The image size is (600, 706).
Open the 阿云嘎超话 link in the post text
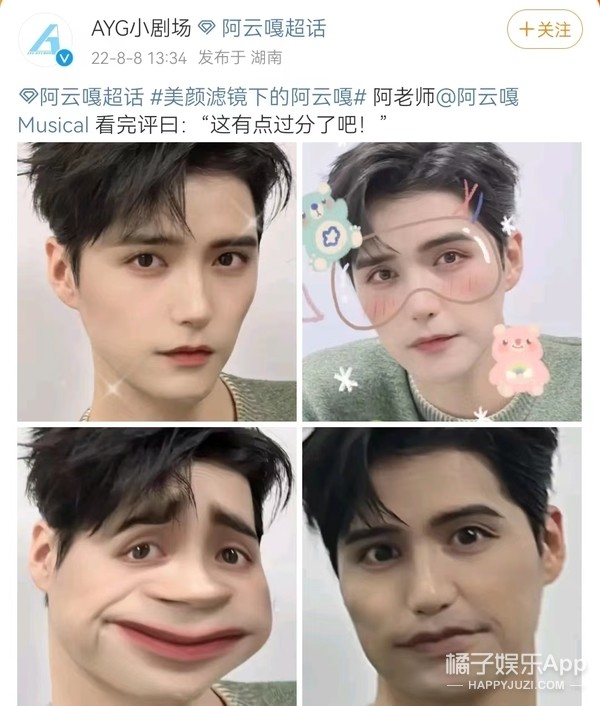(81, 97)
